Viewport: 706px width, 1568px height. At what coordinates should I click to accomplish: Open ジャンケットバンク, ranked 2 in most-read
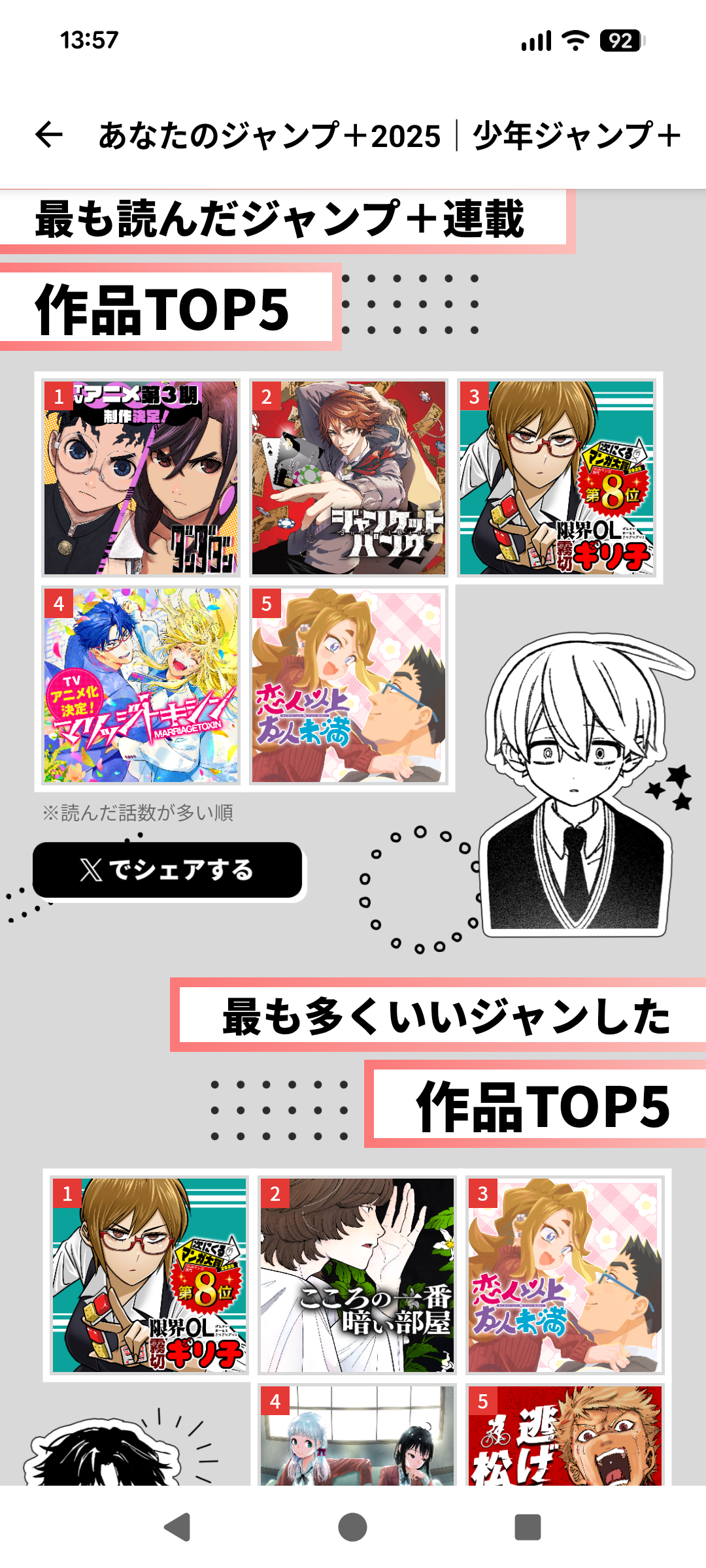click(348, 478)
